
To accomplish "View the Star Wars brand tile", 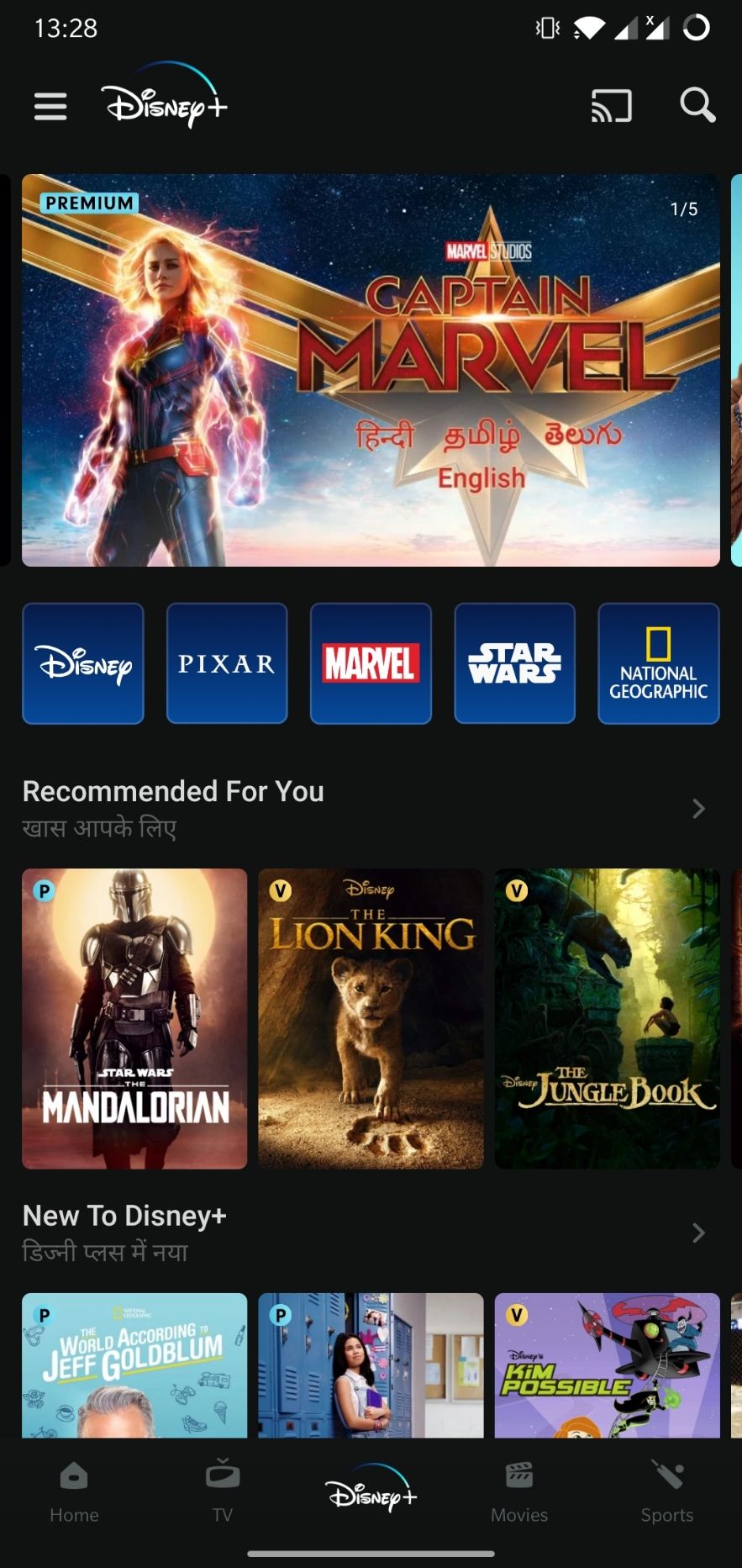I will coord(514,663).
